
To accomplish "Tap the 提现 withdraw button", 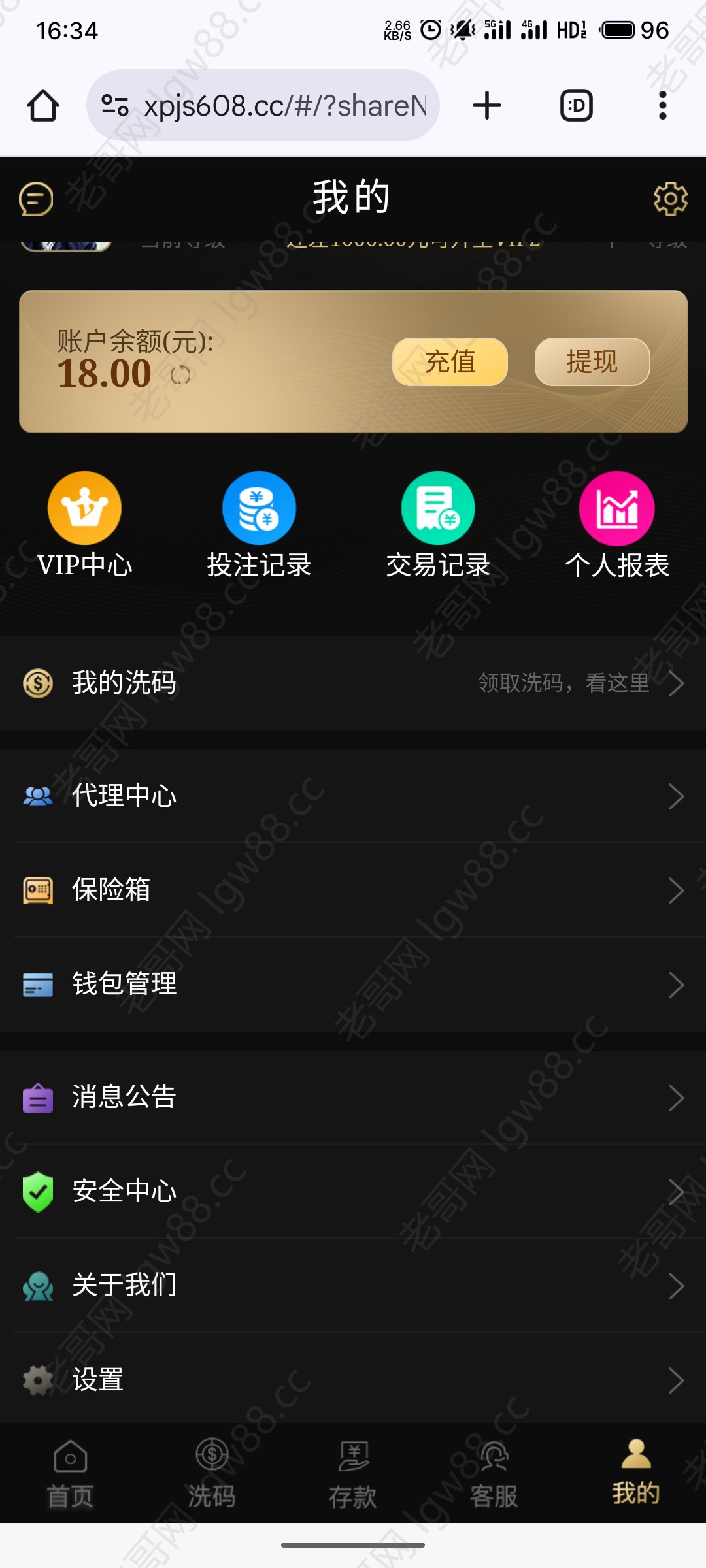I will click(592, 362).
